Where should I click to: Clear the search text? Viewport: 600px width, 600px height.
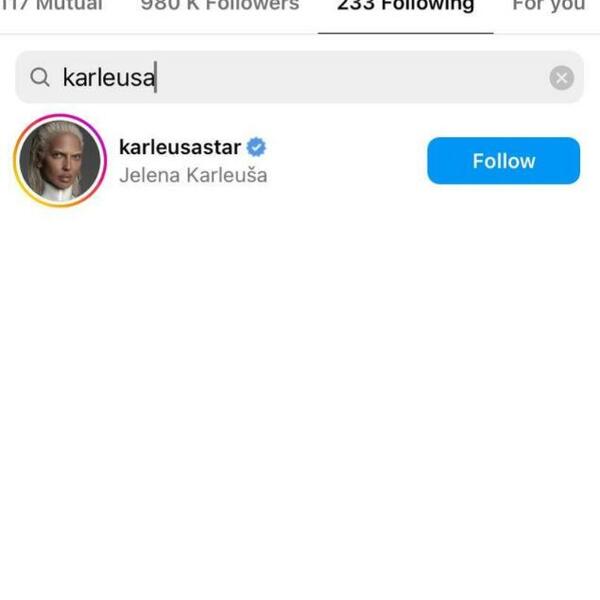[562, 78]
